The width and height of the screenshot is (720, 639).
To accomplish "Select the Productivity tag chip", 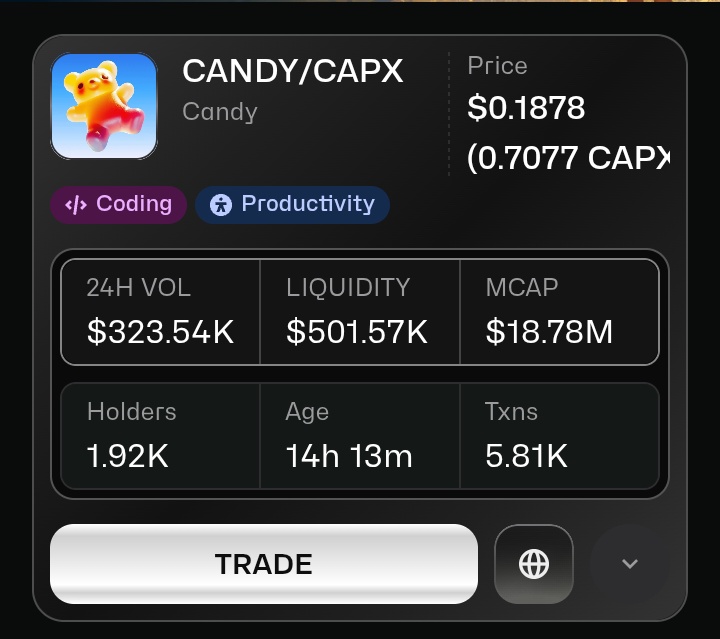I will point(292,204).
